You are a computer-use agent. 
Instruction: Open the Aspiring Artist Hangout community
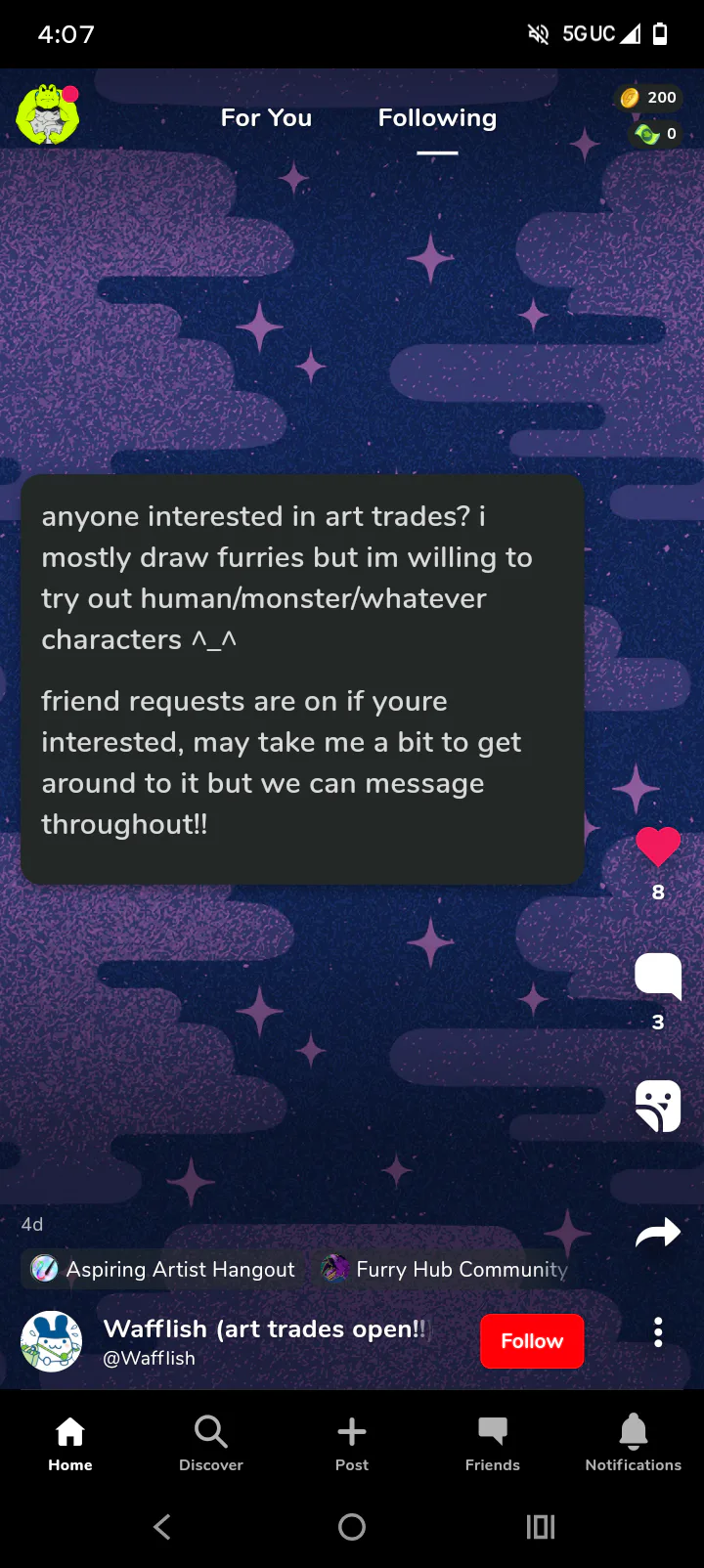[163, 1269]
